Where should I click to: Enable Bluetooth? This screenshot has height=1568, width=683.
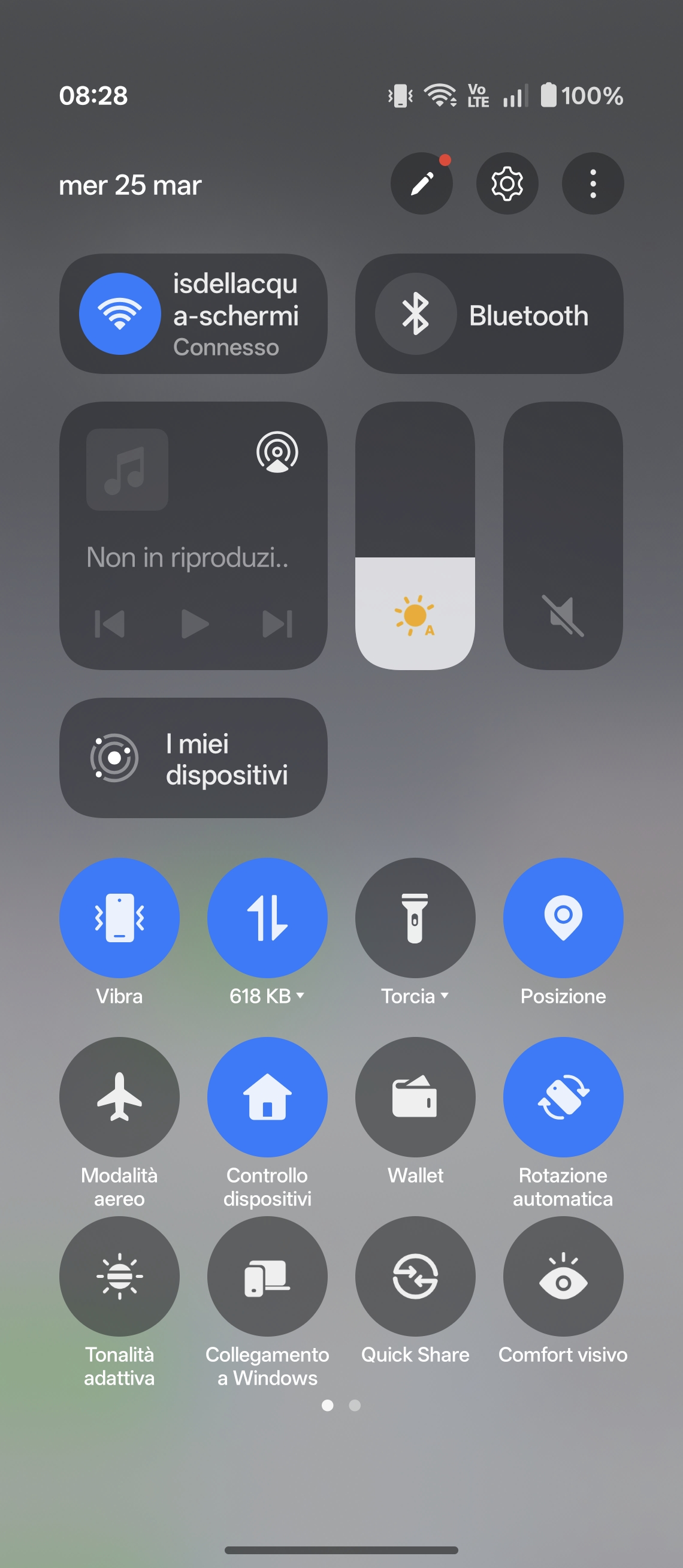[415, 314]
